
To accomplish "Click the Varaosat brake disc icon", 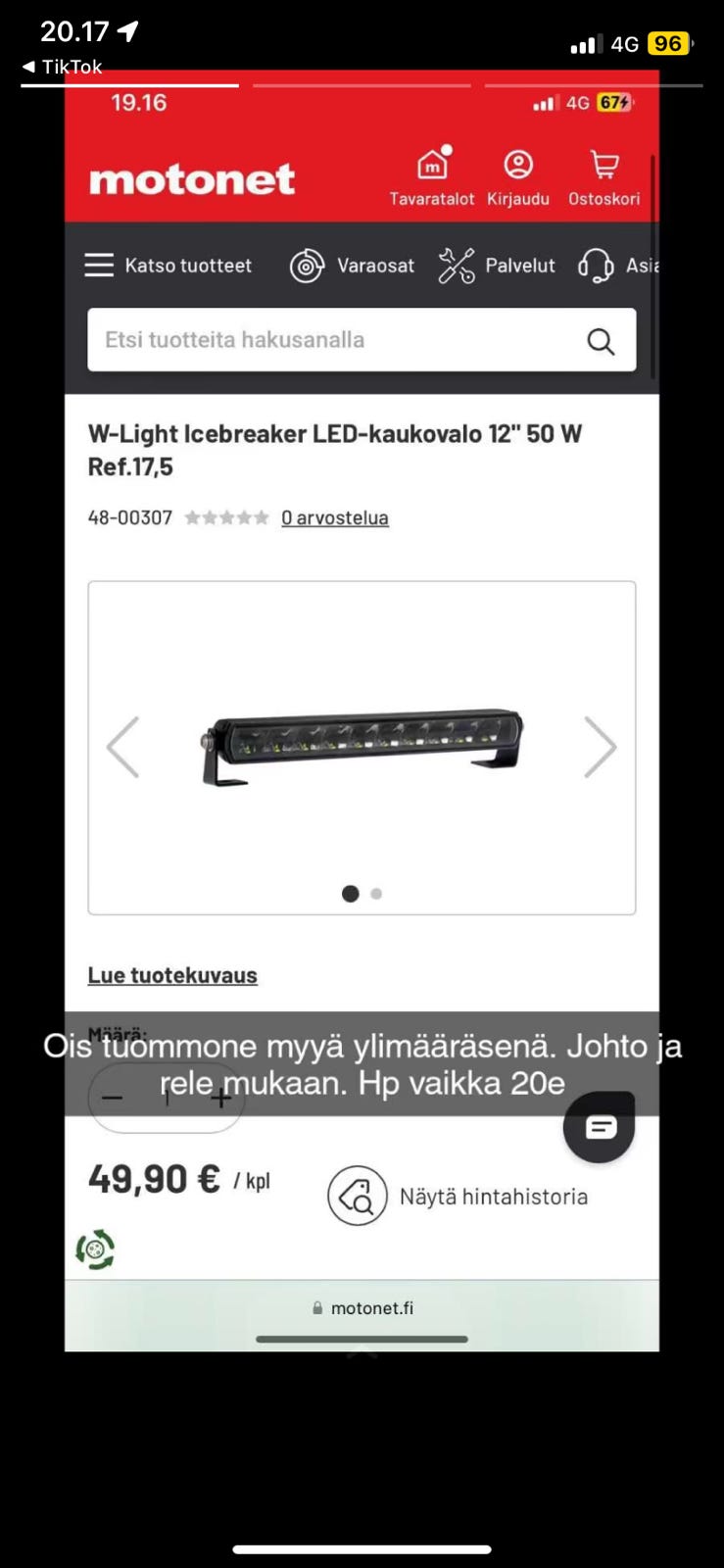I will click(x=307, y=266).
